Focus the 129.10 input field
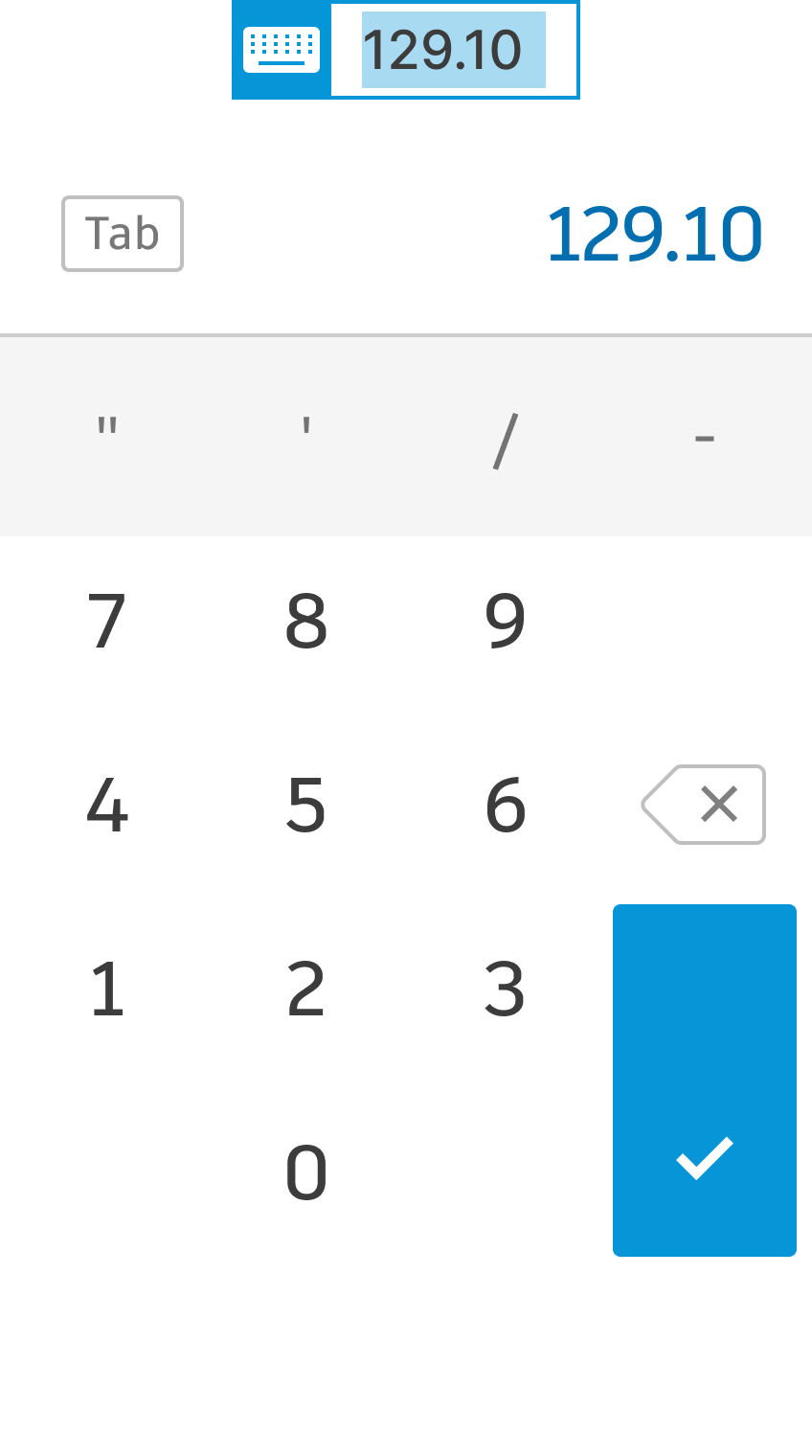The width and height of the screenshot is (812, 1456). click(x=454, y=50)
